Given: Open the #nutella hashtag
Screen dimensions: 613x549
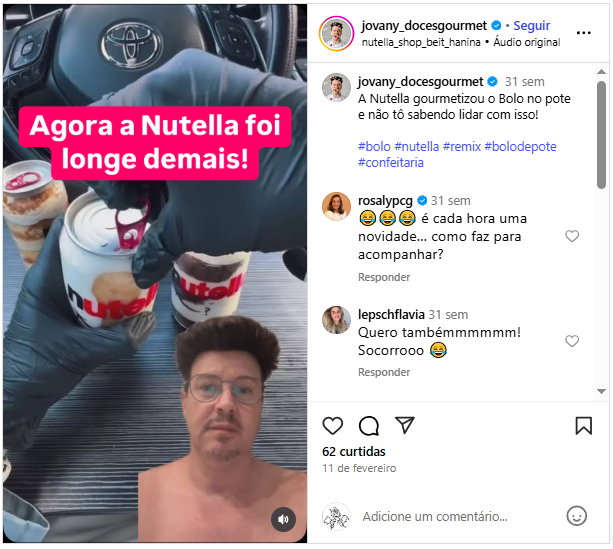Looking at the screenshot, I should coord(416,147).
